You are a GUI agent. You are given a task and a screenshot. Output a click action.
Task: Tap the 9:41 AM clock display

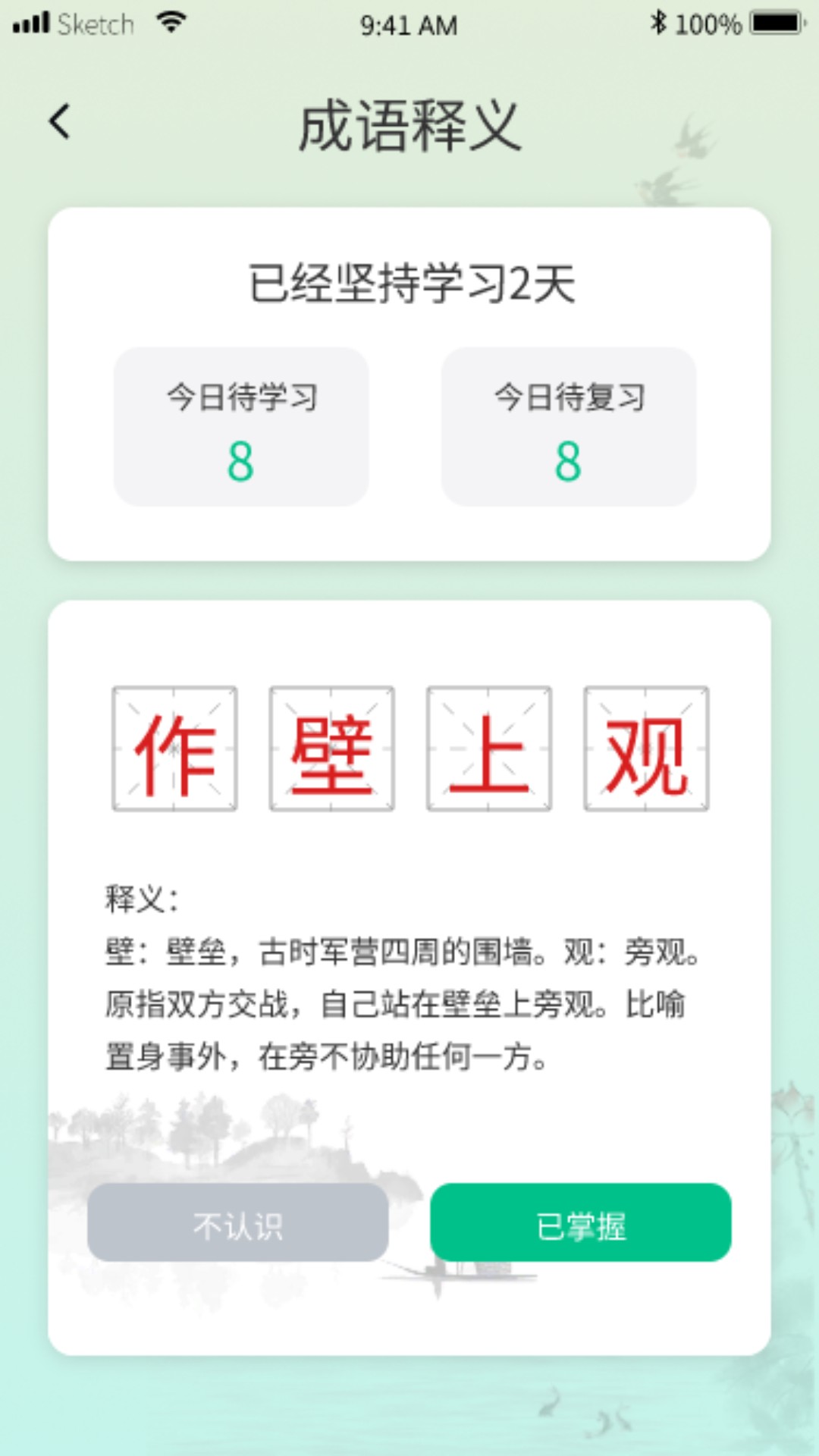409,25
